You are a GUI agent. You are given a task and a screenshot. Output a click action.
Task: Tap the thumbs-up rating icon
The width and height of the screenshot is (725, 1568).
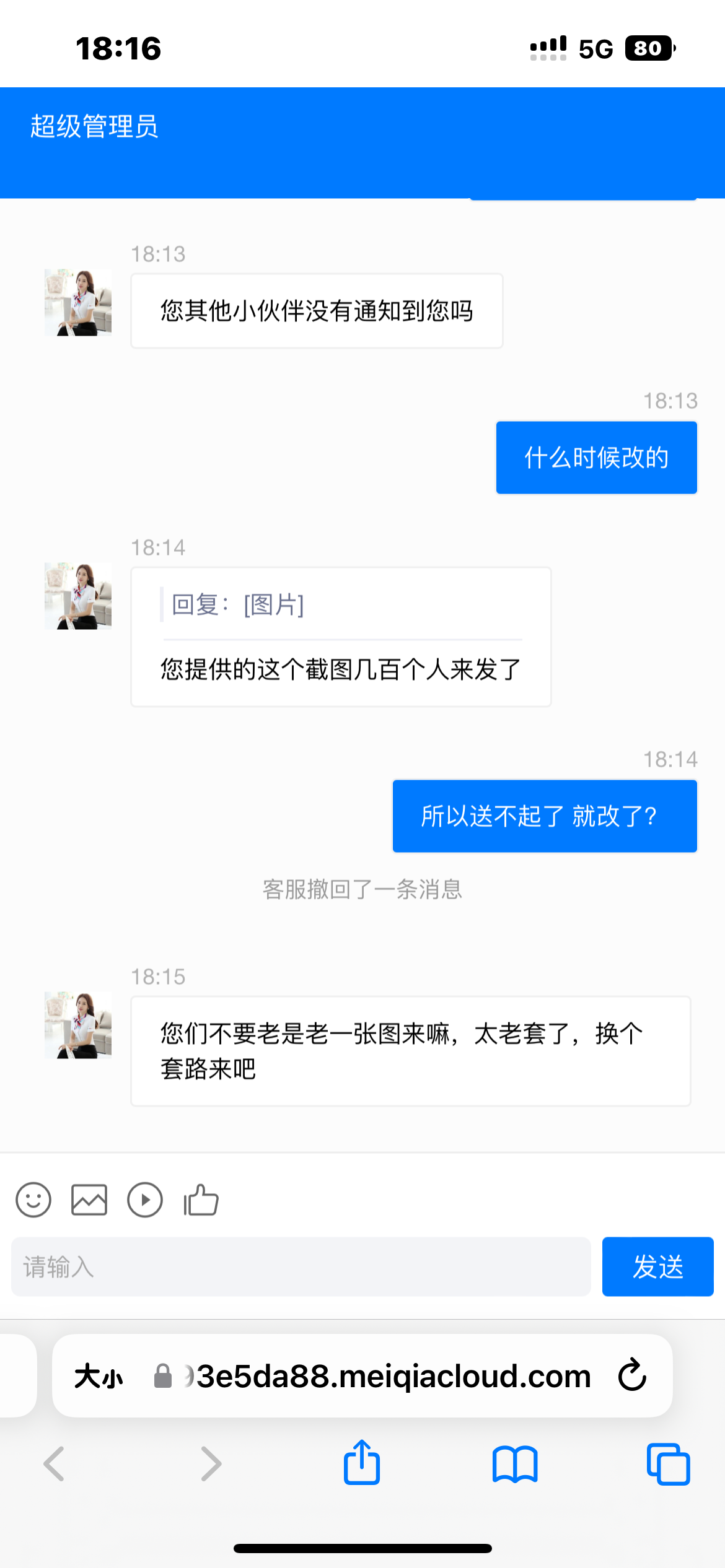[x=200, y=1200]
